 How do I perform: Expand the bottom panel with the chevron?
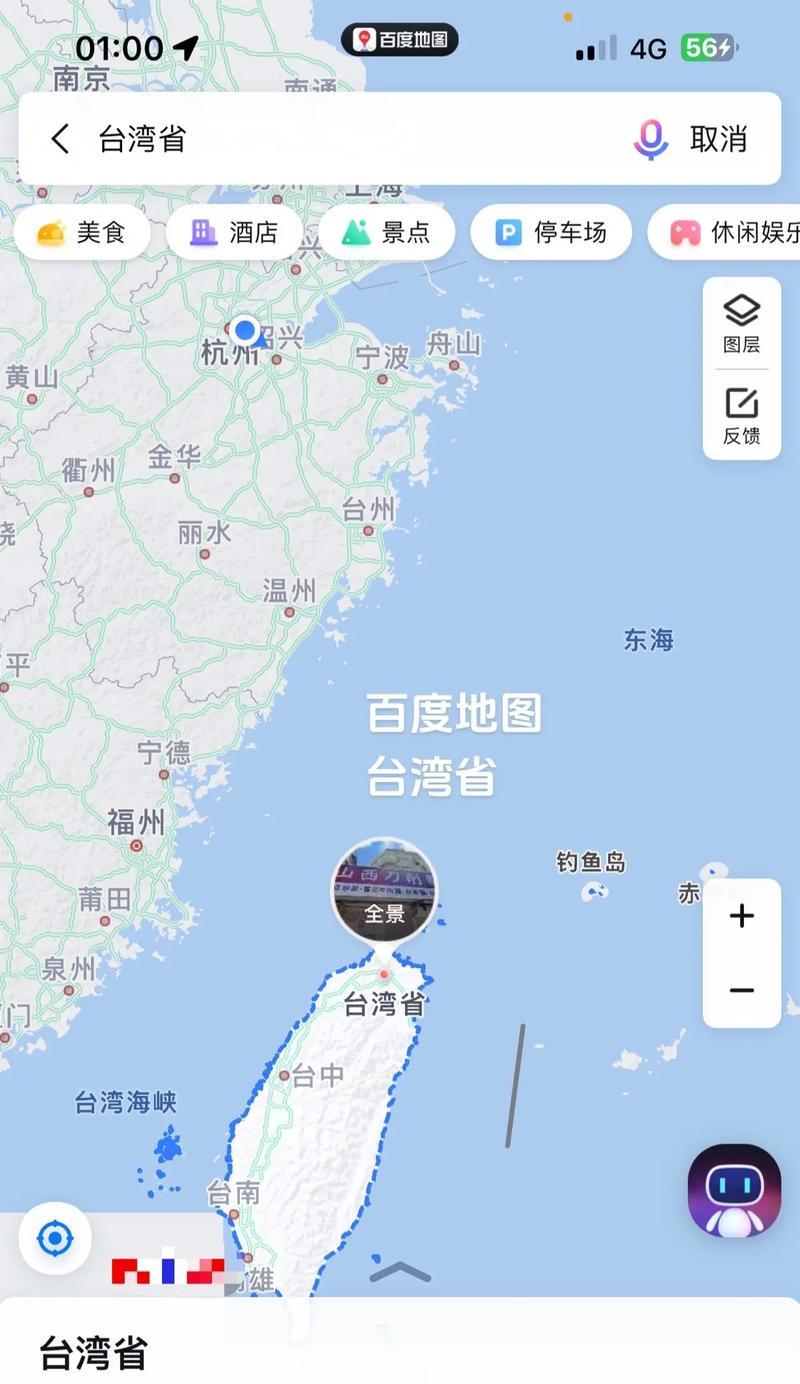pos(400,1273)
